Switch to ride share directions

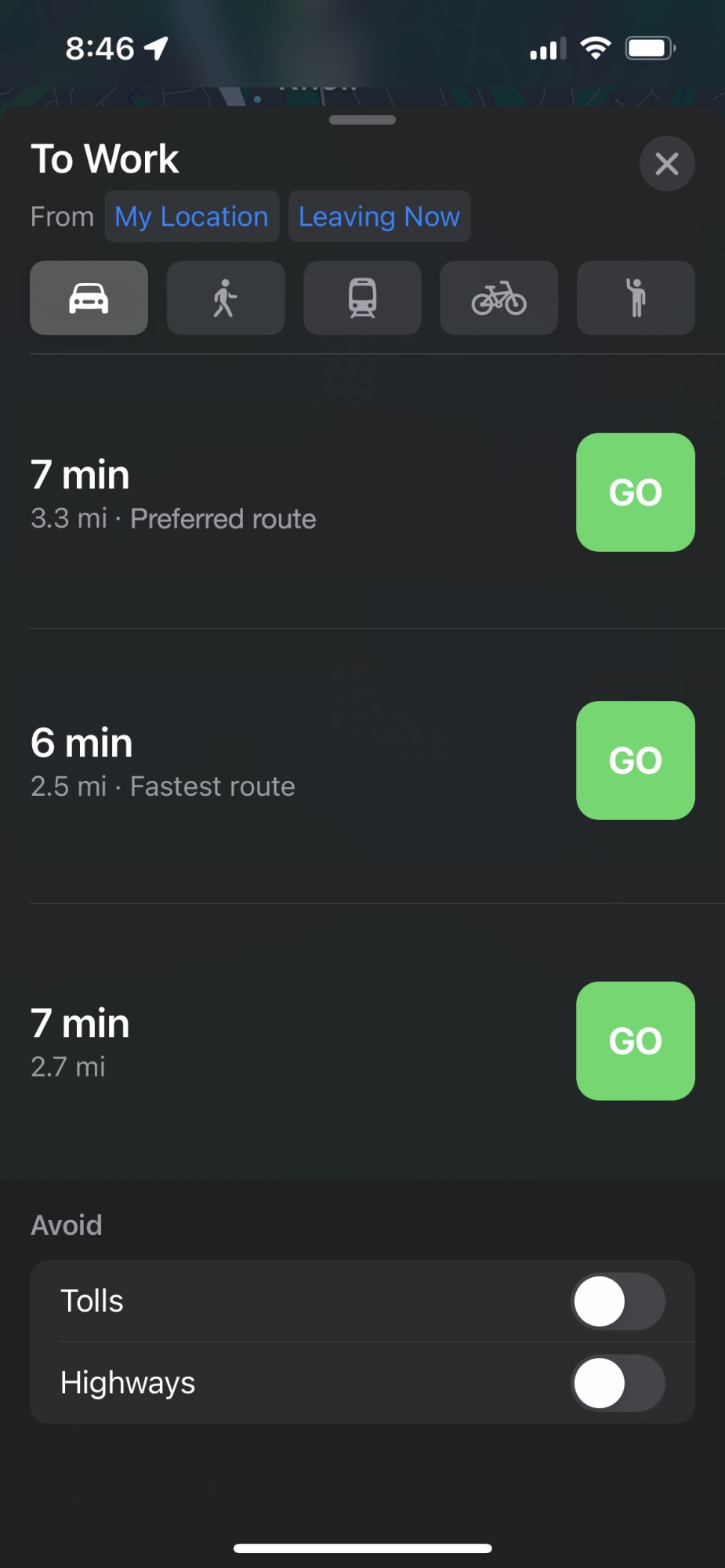pyautogui.click(x=636, y=298)
